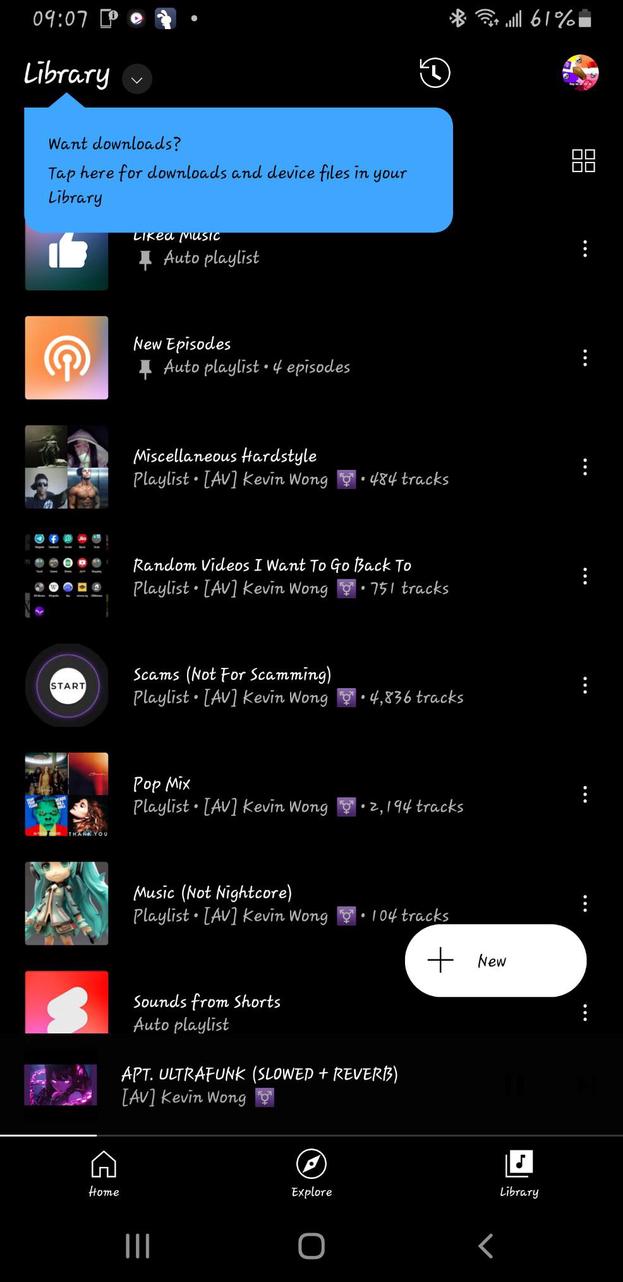Open the account profile avatar
This screenshot has width=623, height=1282.
point(580,72)
